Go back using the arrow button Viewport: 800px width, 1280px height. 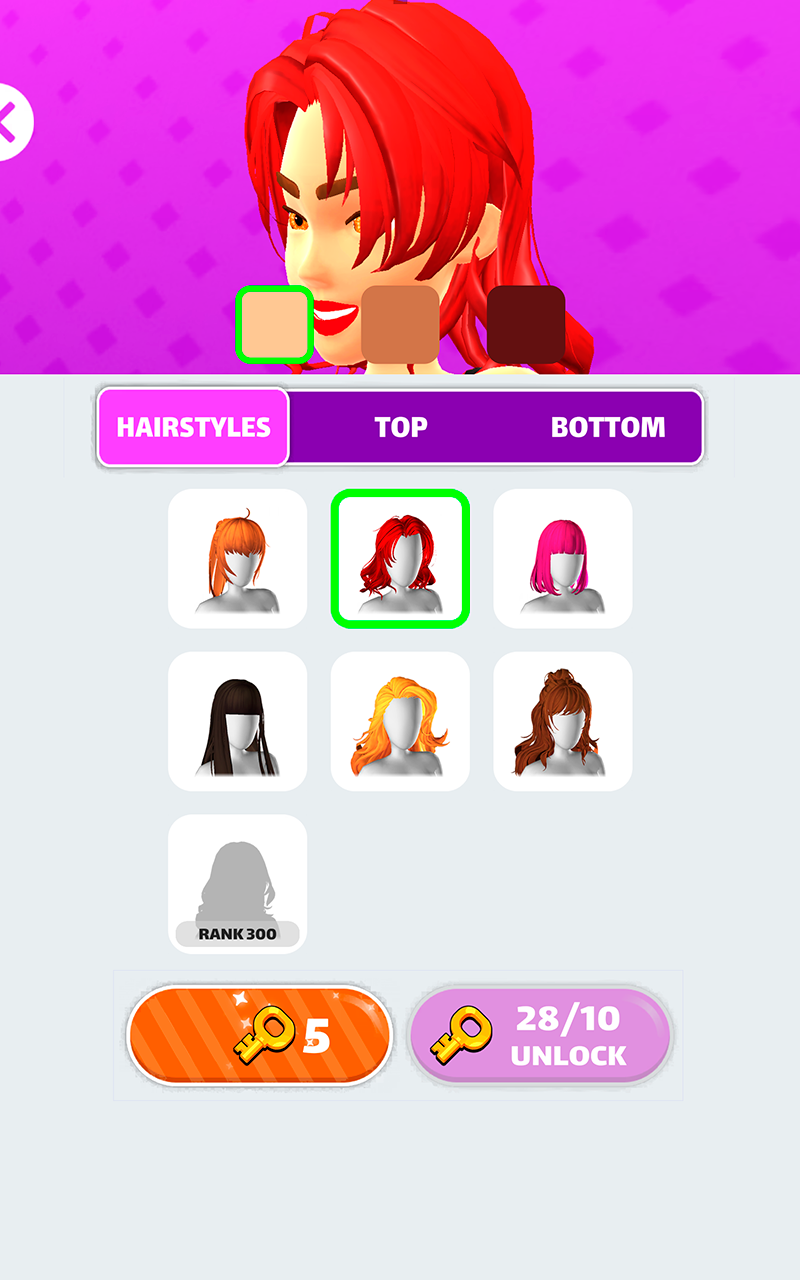pyautogui.click(x=12, y=123)
